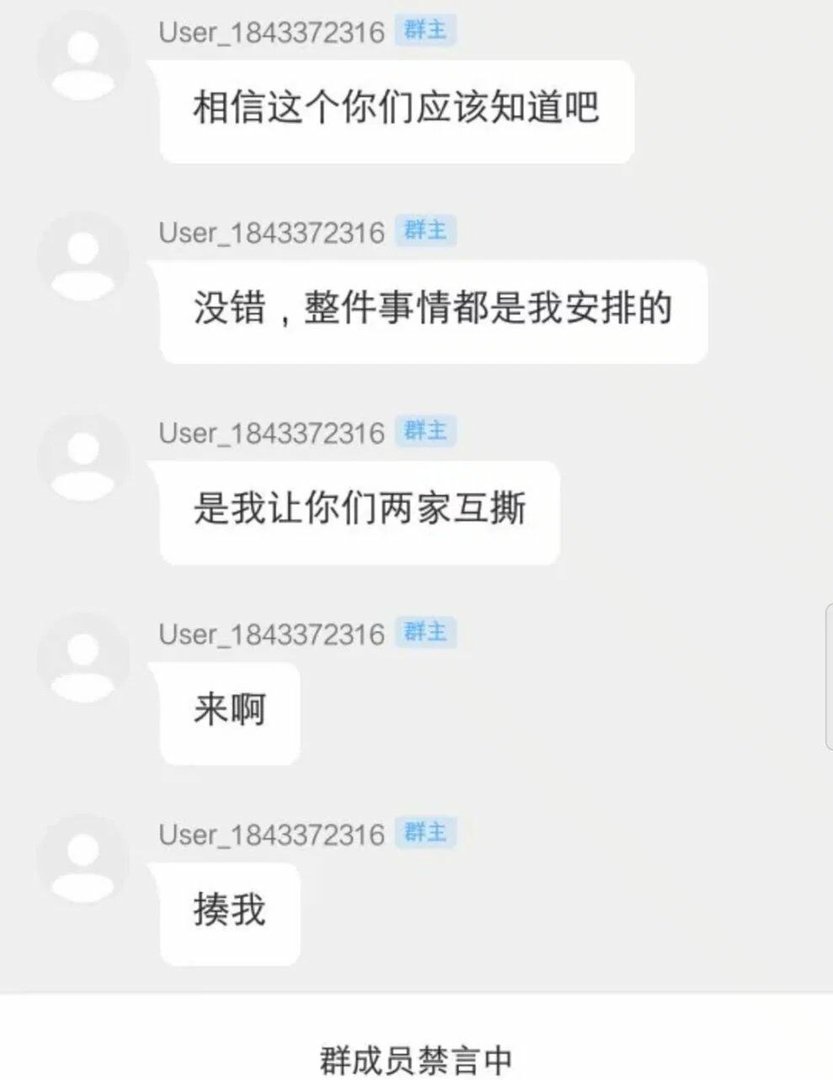Screen dimensions: 833x1080
Task: Tap the '来啊' chat bubble
Action: click(x=228, y=710)
